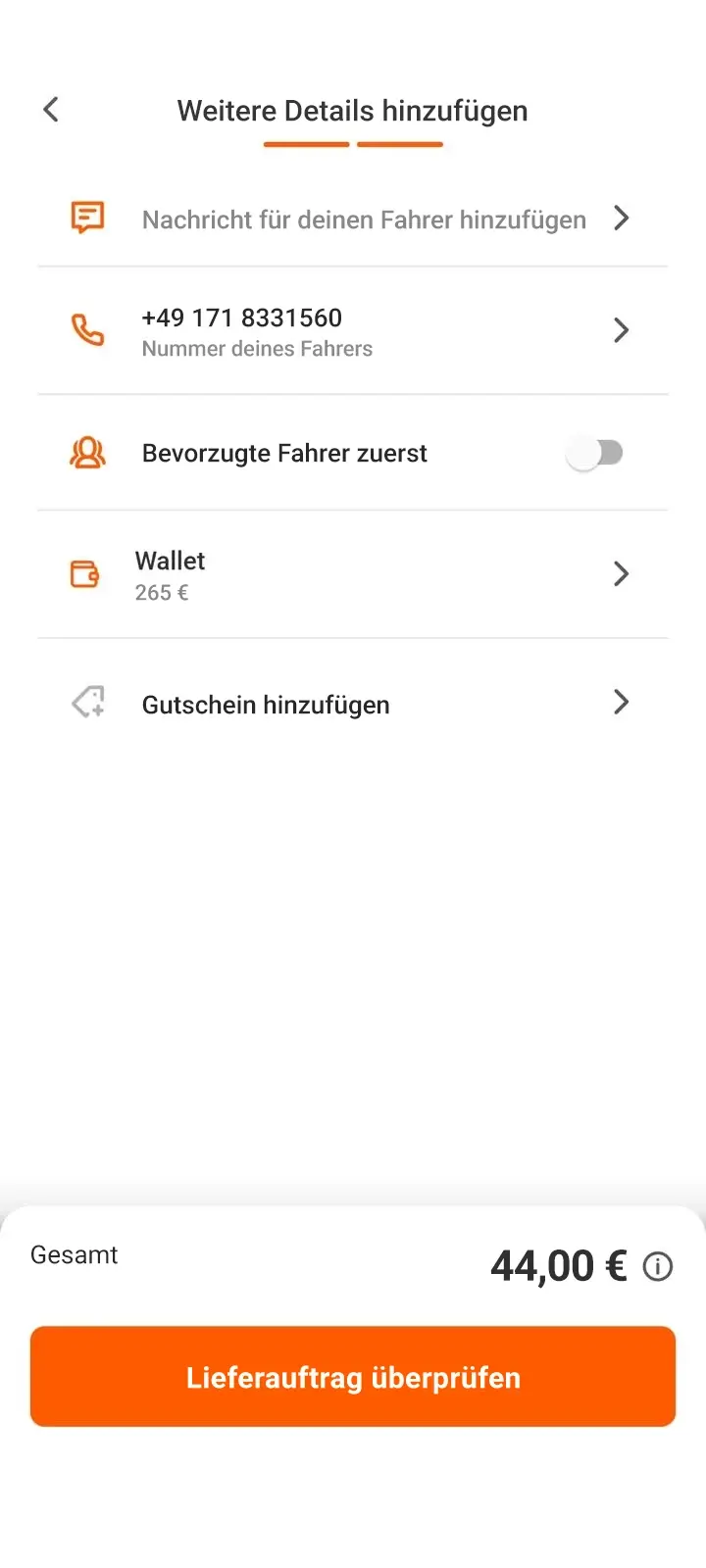The height and width of the screenshot is (1568, 706).
Task: Select the second step indicator bar
Action: tap(399, 144)
